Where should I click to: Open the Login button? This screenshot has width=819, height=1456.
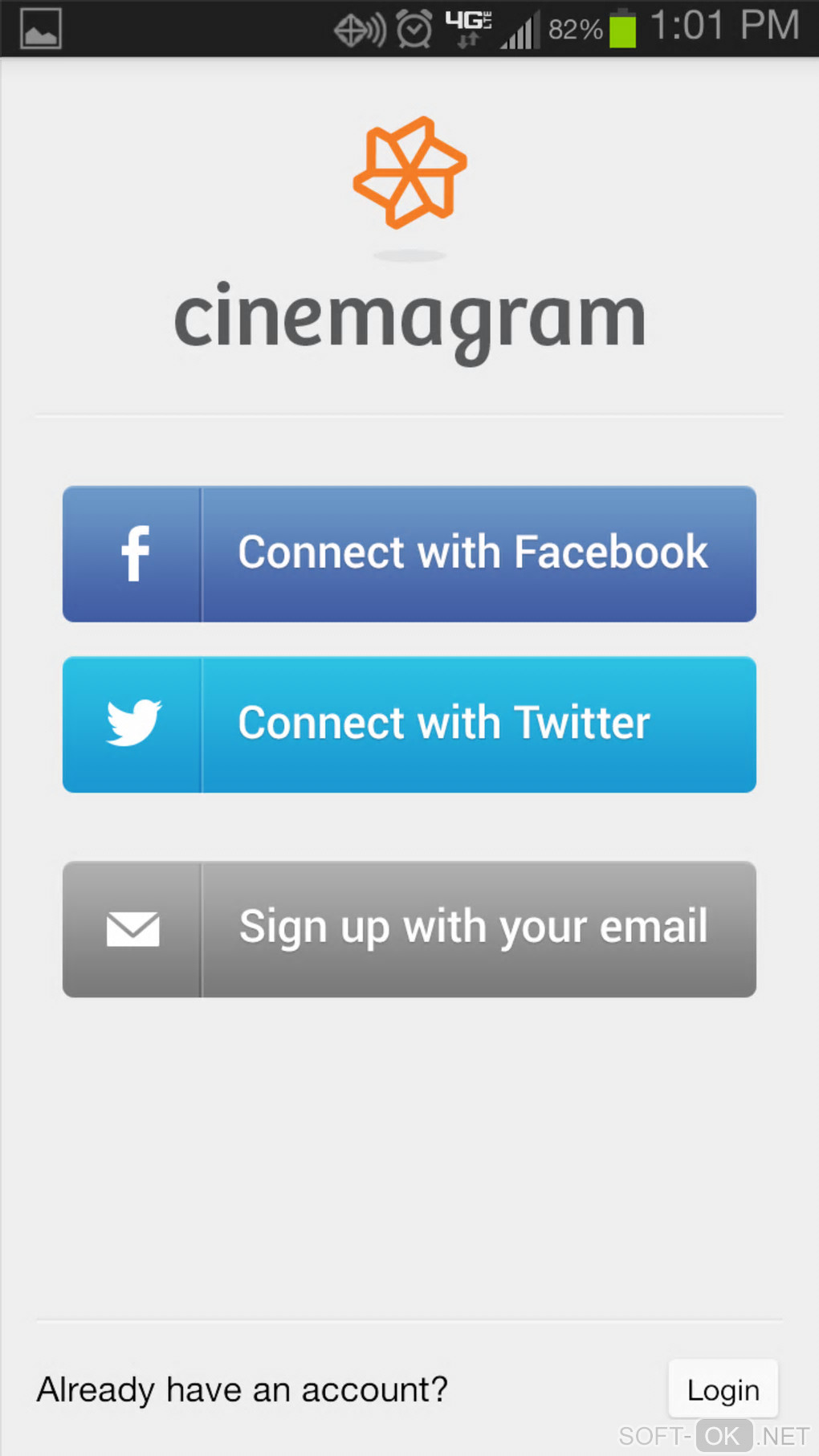click(x=723, y=1389)
